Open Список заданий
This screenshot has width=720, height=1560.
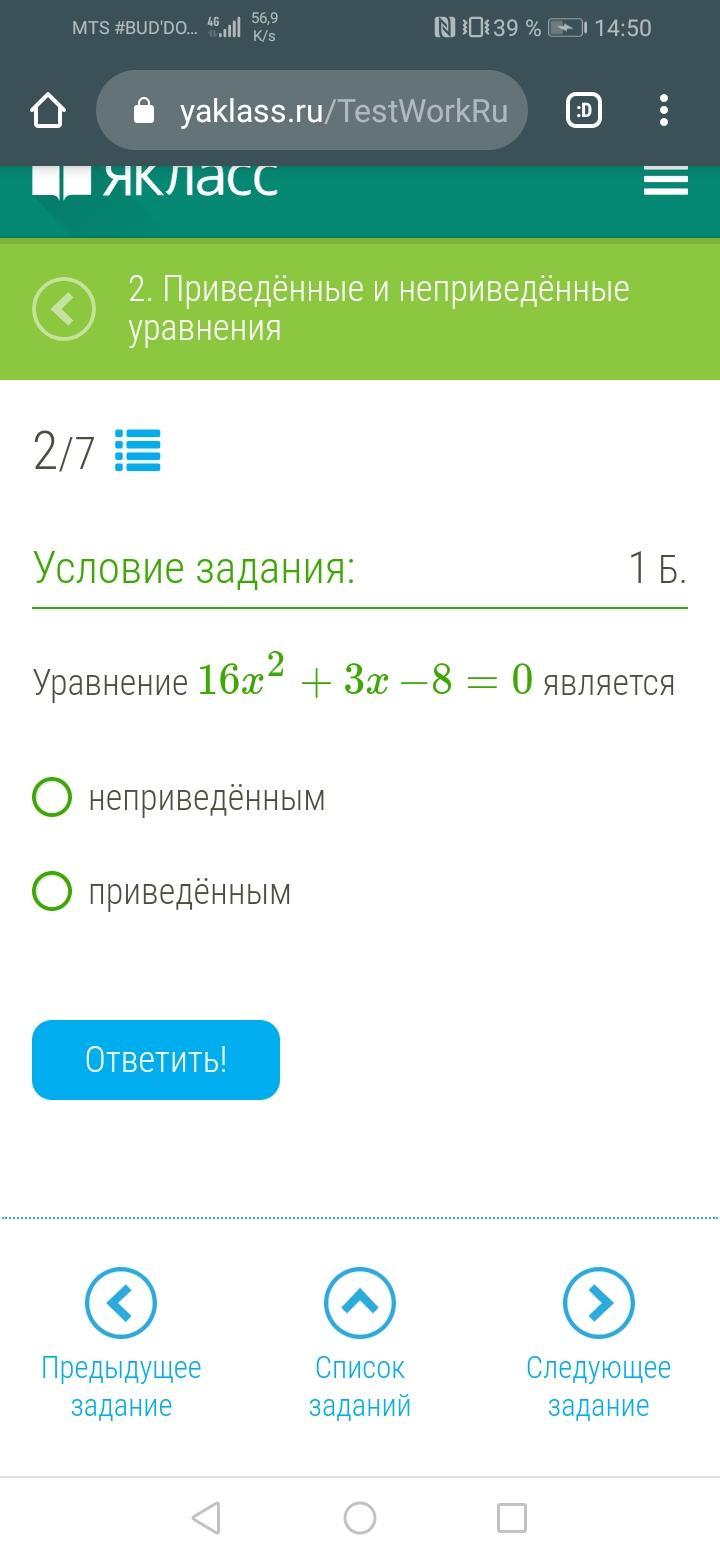click(360, 1304)
